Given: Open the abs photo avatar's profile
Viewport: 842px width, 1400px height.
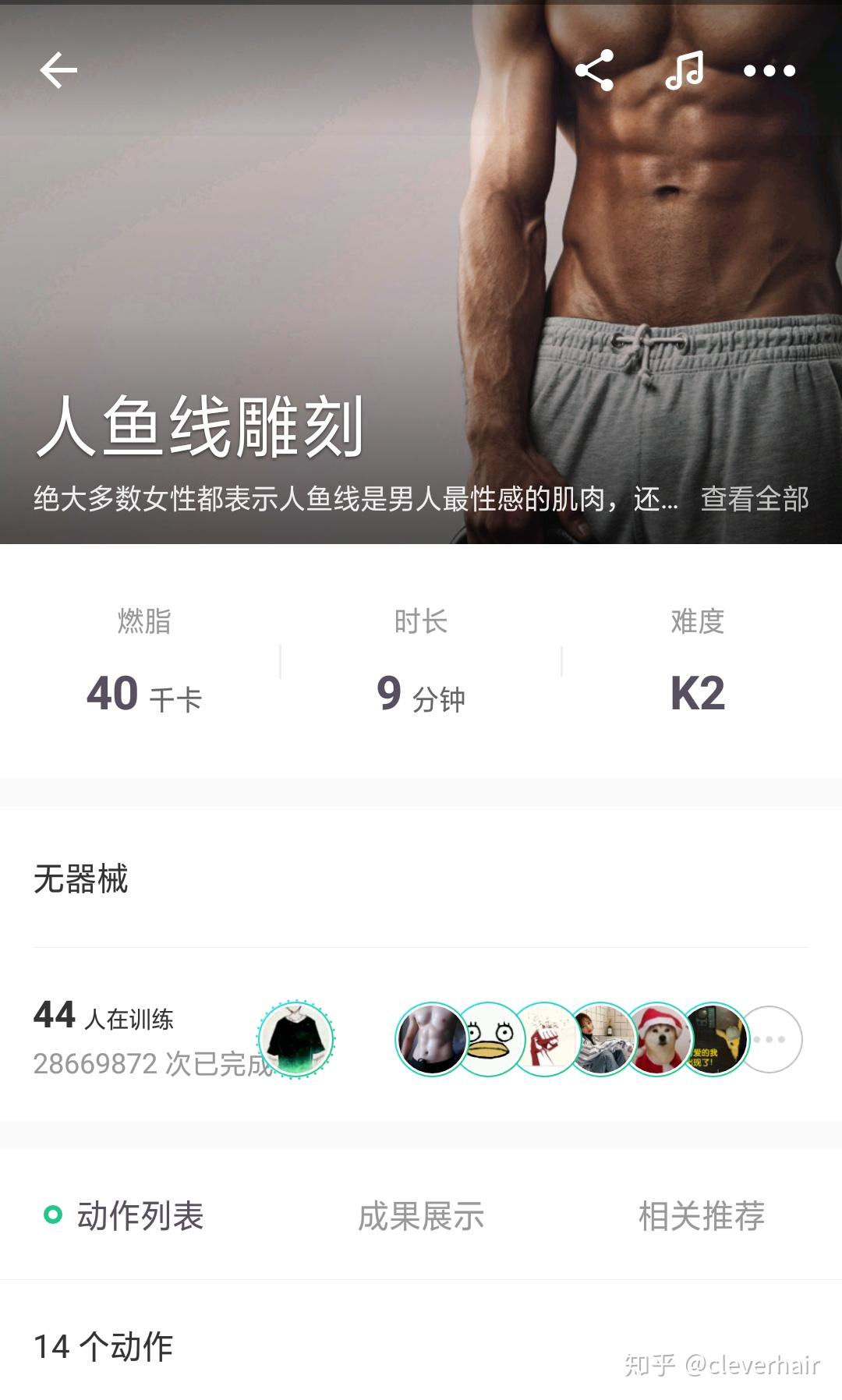Looking at the screenshot, I should [x=433, y=1039].
